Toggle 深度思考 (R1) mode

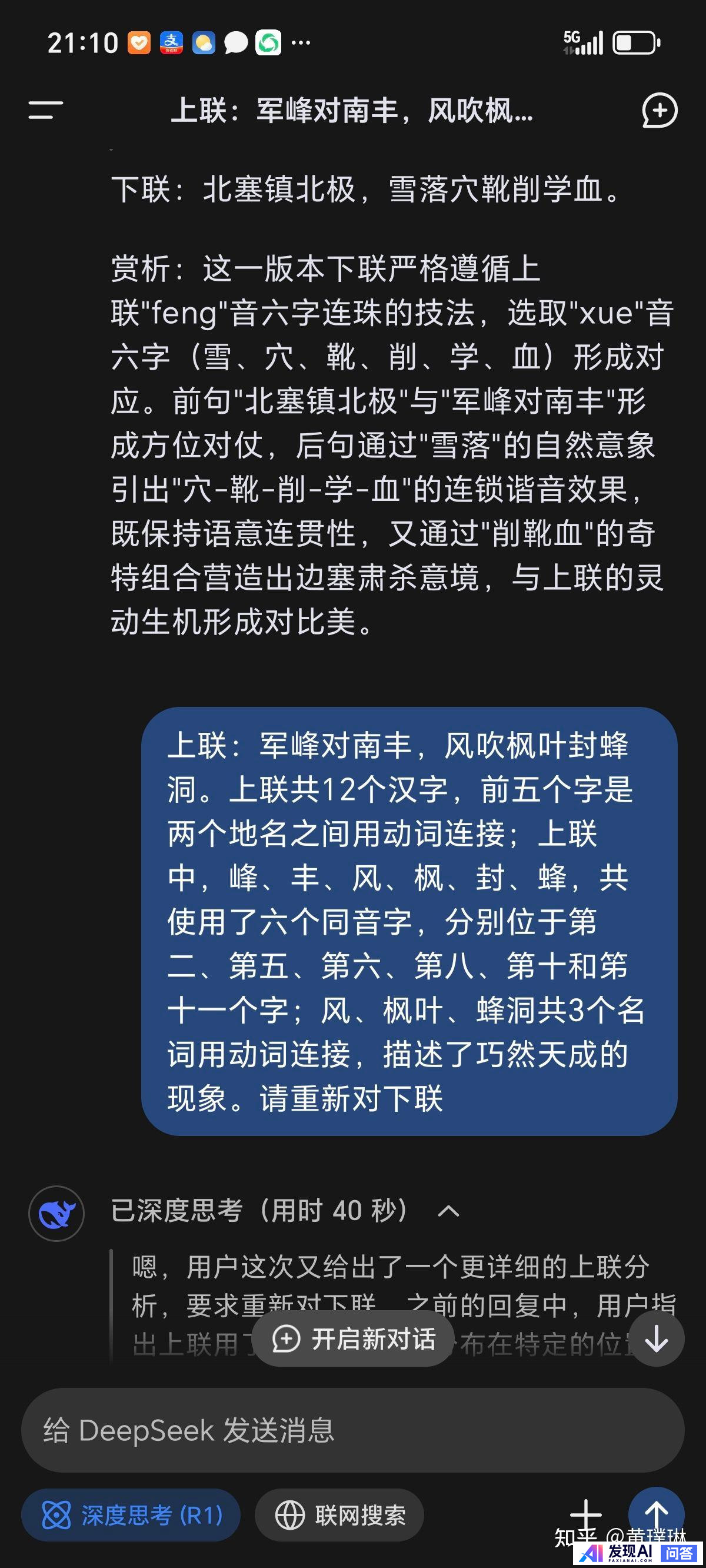tap(131, 1516)
